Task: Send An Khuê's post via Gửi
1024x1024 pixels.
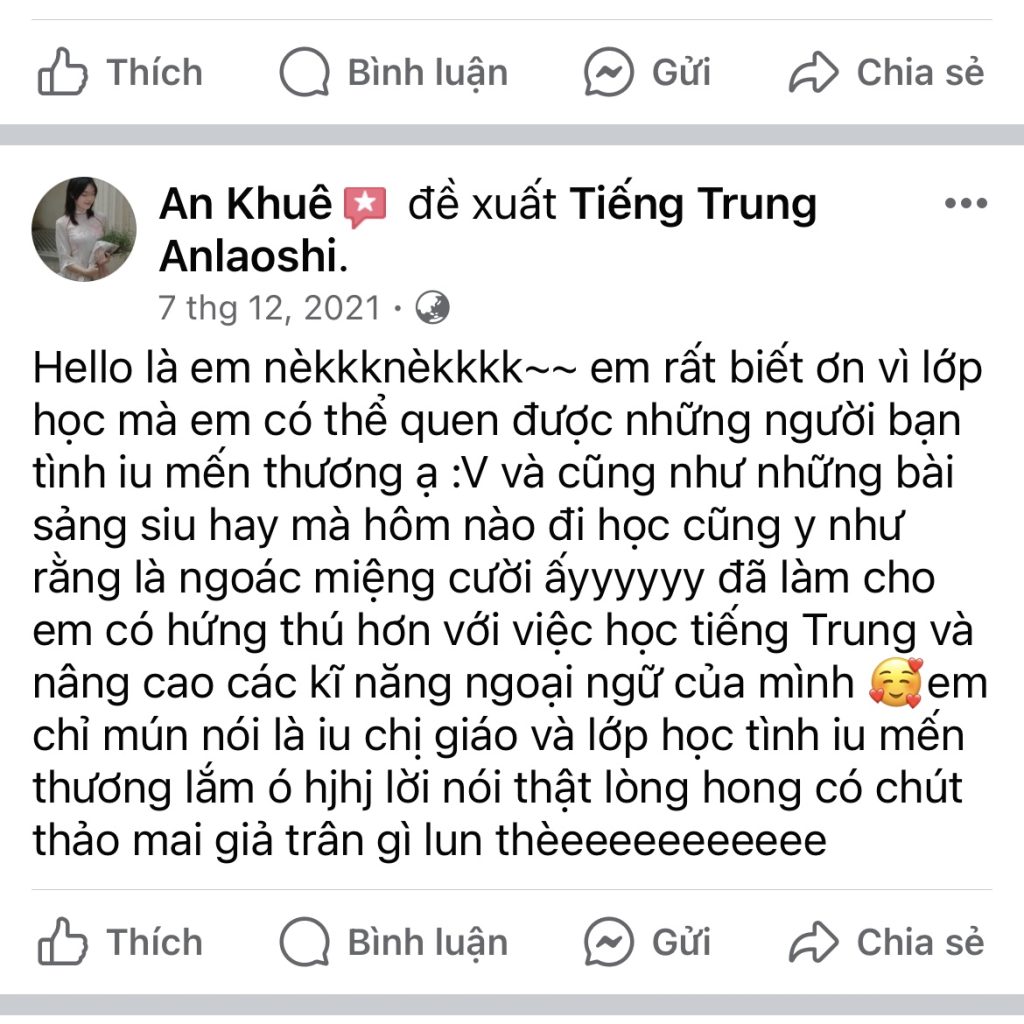Action: point(648,942)
